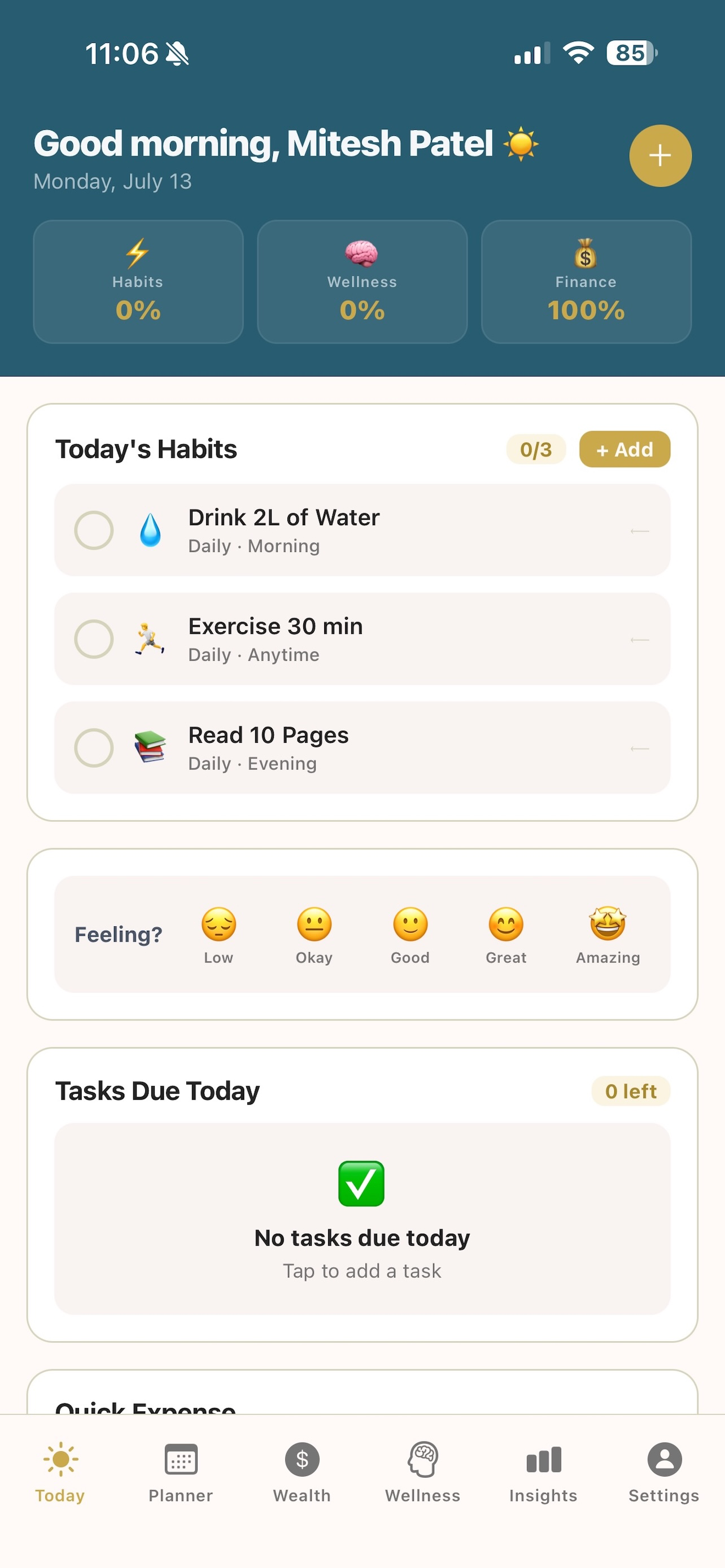Image resolution: width=725 pixels, height=1568 pixels.
Task: Open the Finance 100% summary card
Action: click(586, 282)
